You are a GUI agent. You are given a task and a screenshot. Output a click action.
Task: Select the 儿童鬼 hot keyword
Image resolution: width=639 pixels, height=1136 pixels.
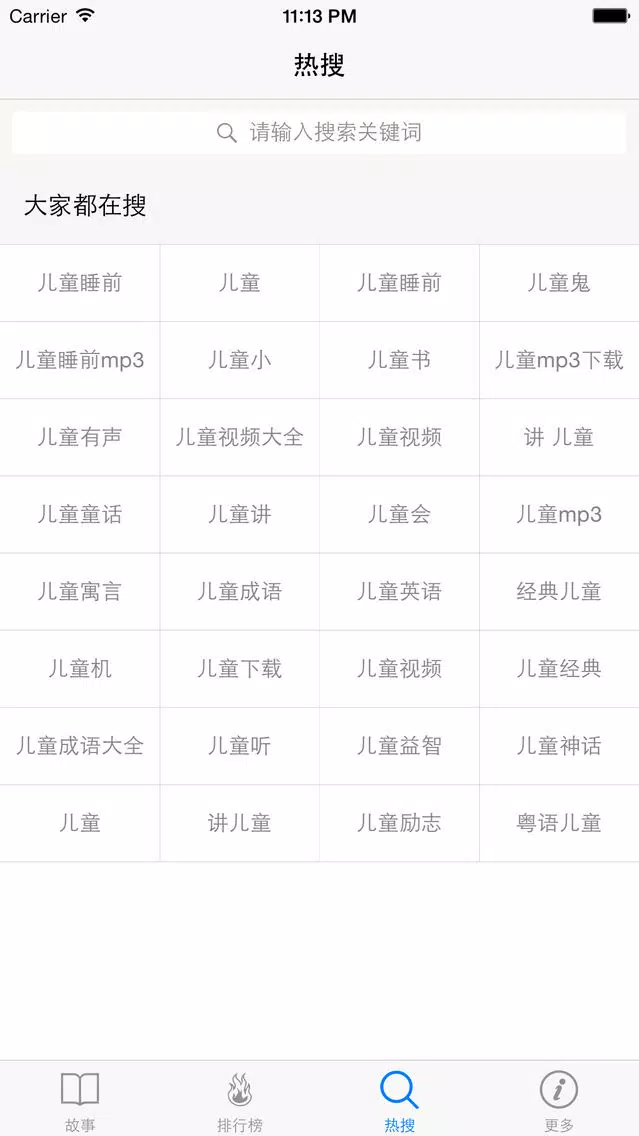pyautogui.click(x=559, y=283)
